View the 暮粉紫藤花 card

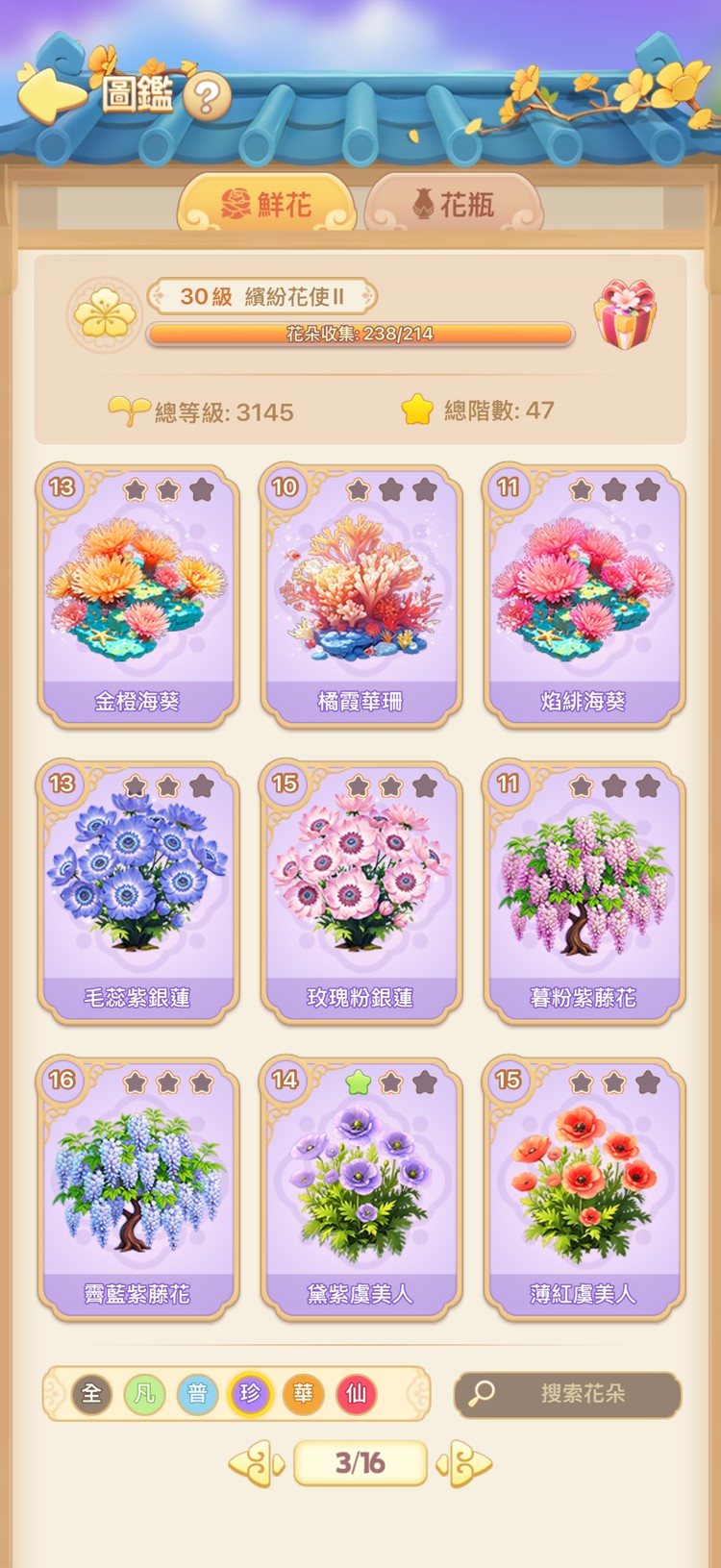(584, 892)
